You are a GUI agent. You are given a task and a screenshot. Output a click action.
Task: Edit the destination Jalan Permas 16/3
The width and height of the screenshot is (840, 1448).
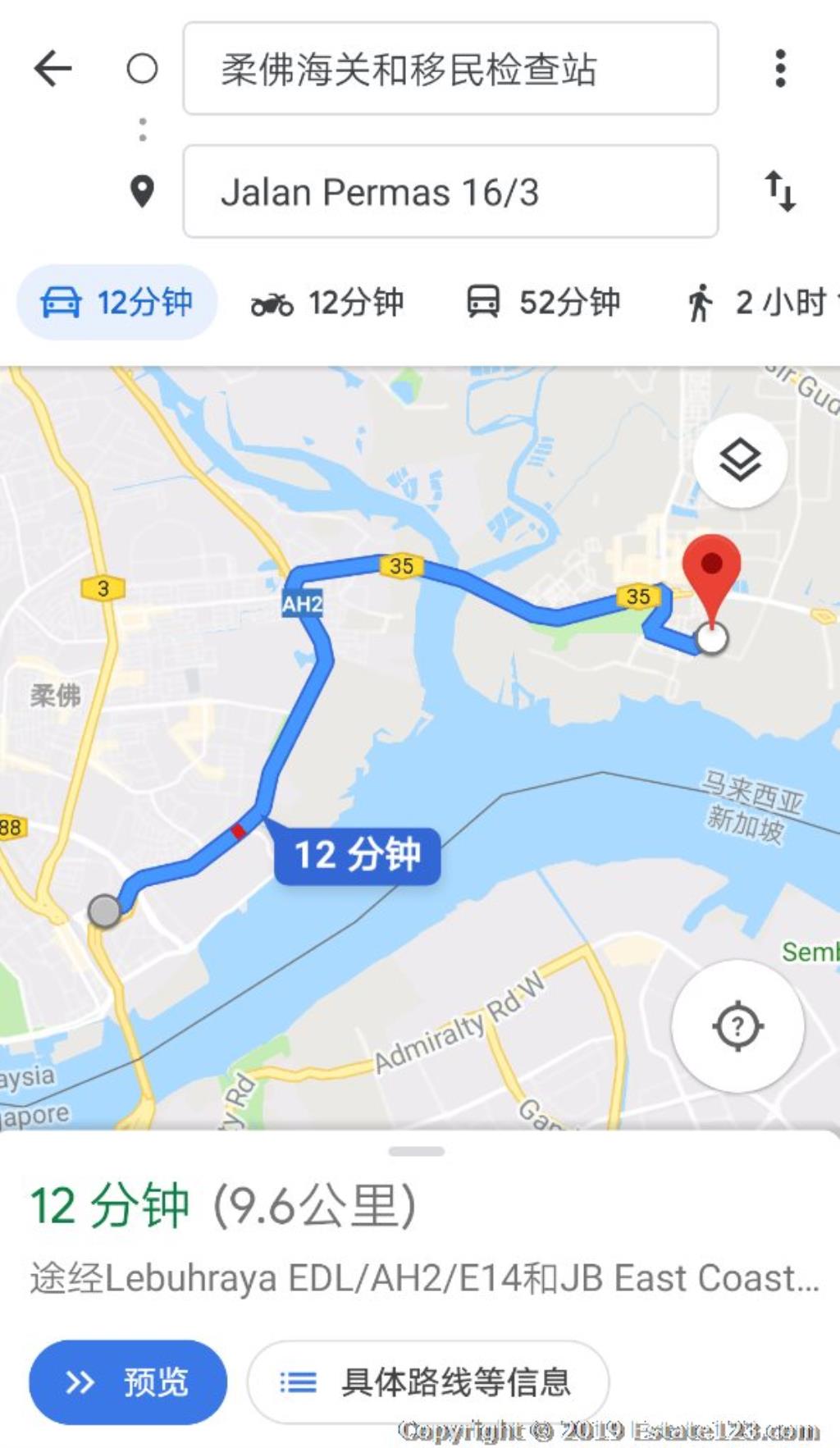450,192
